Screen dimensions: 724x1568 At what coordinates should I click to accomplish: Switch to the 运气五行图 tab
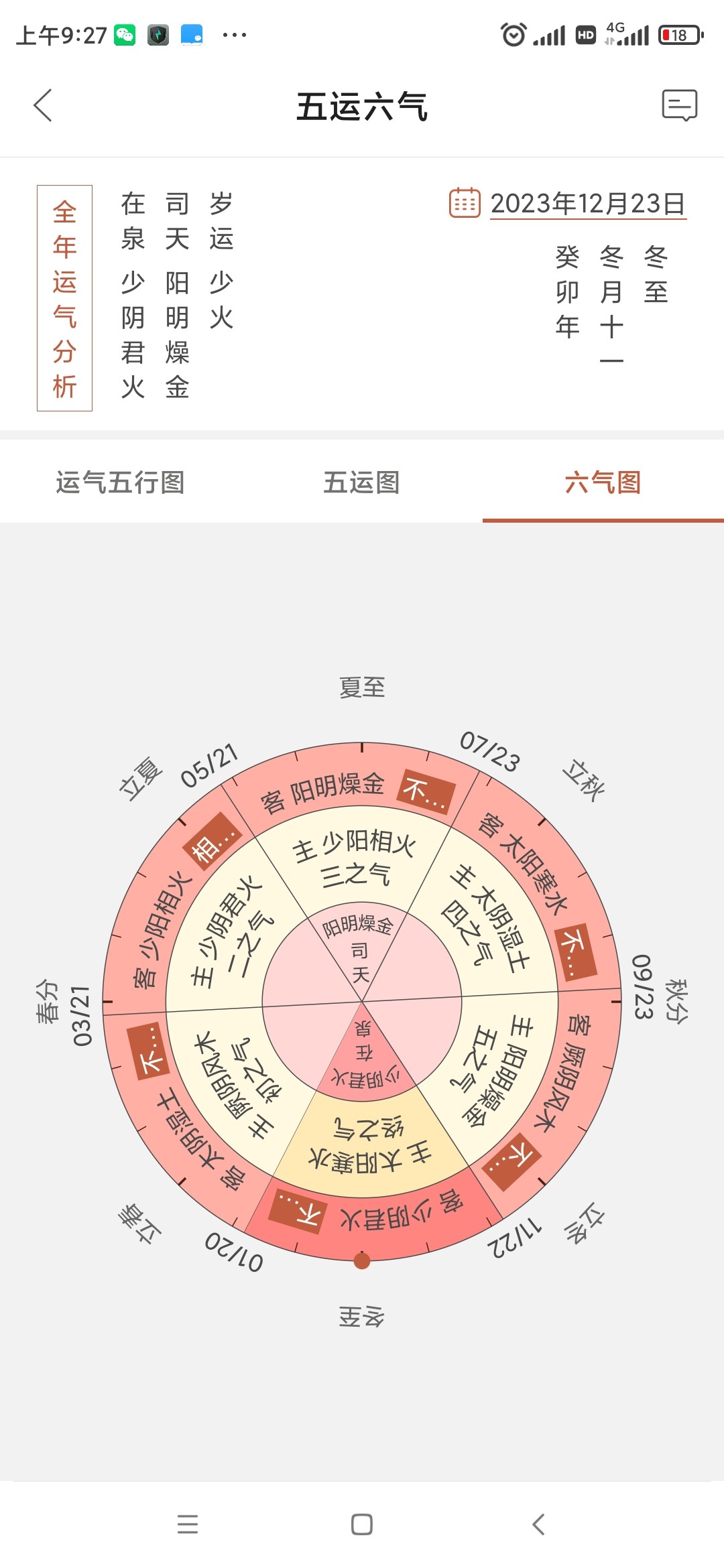(121, 482)
